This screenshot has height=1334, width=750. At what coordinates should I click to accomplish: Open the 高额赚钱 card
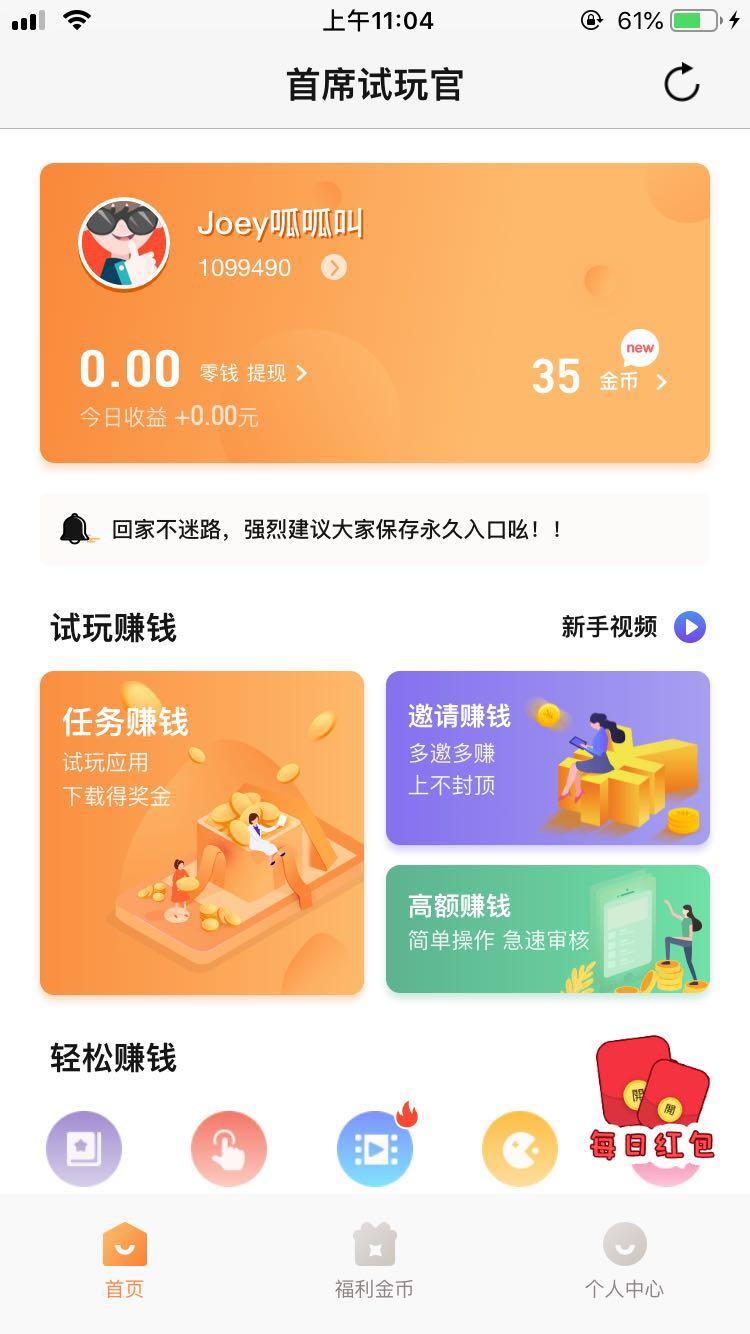tap(548, 929)
